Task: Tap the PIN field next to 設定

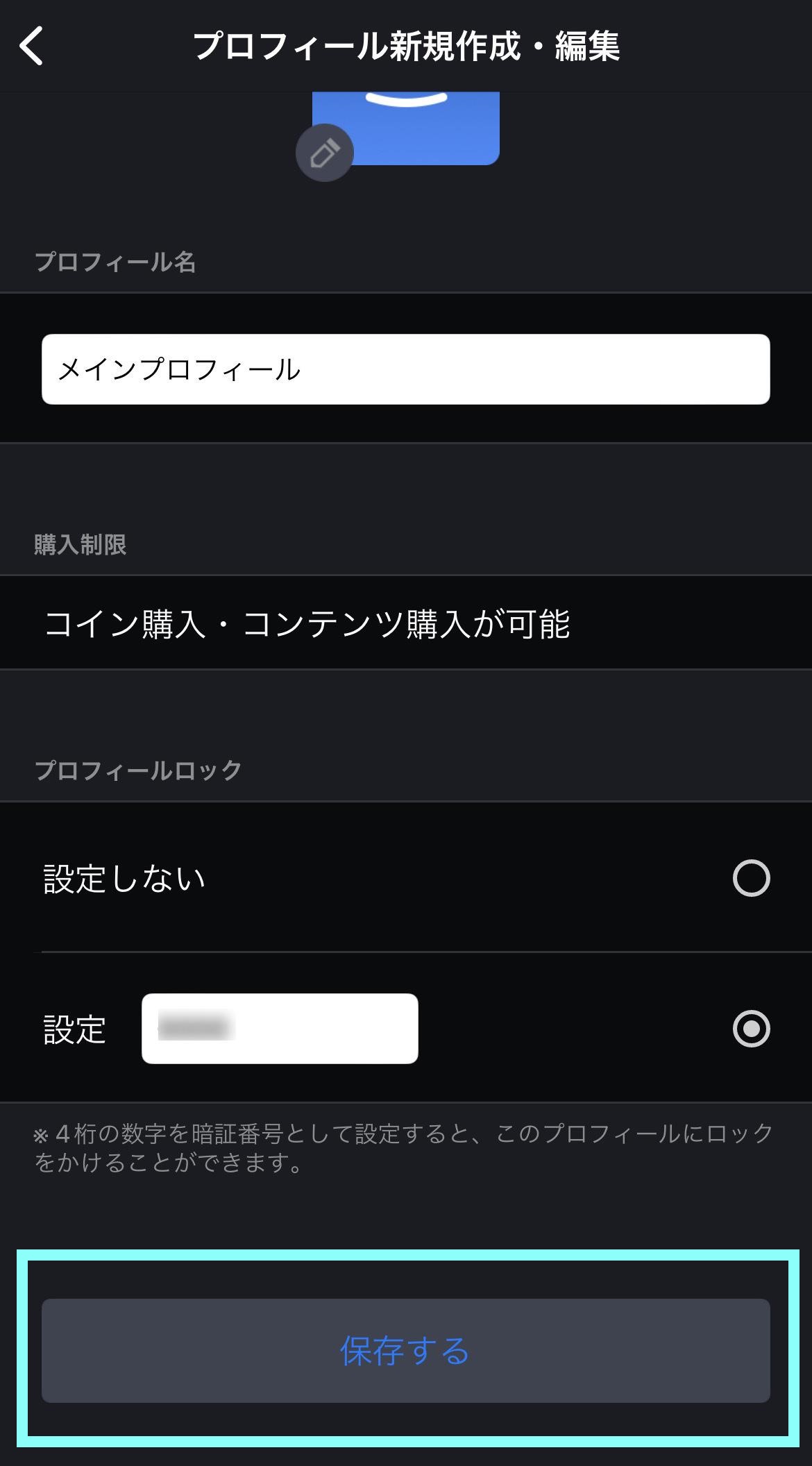Action: 280,1029
